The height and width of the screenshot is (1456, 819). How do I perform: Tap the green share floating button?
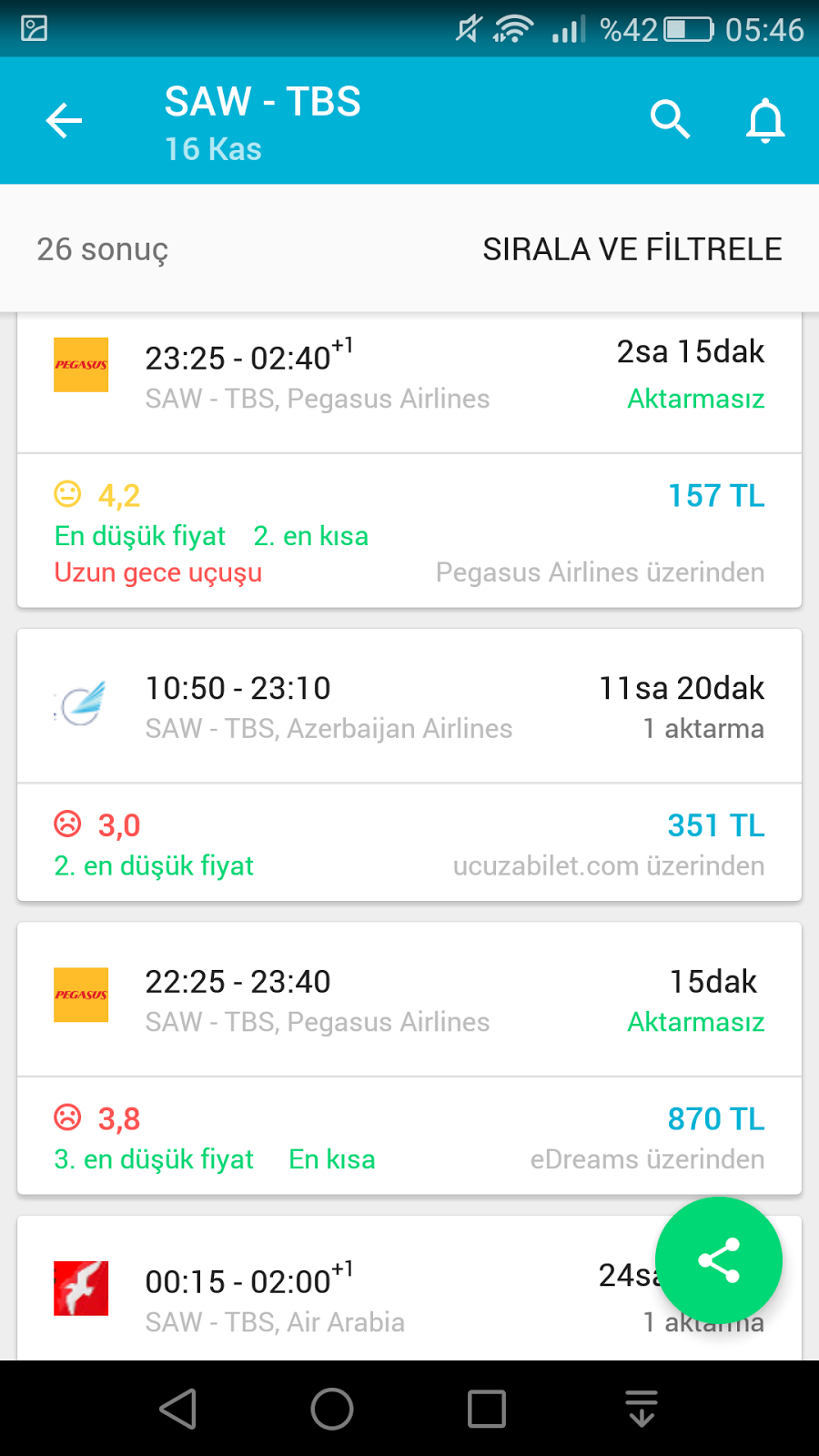(x=719, y=1259)
